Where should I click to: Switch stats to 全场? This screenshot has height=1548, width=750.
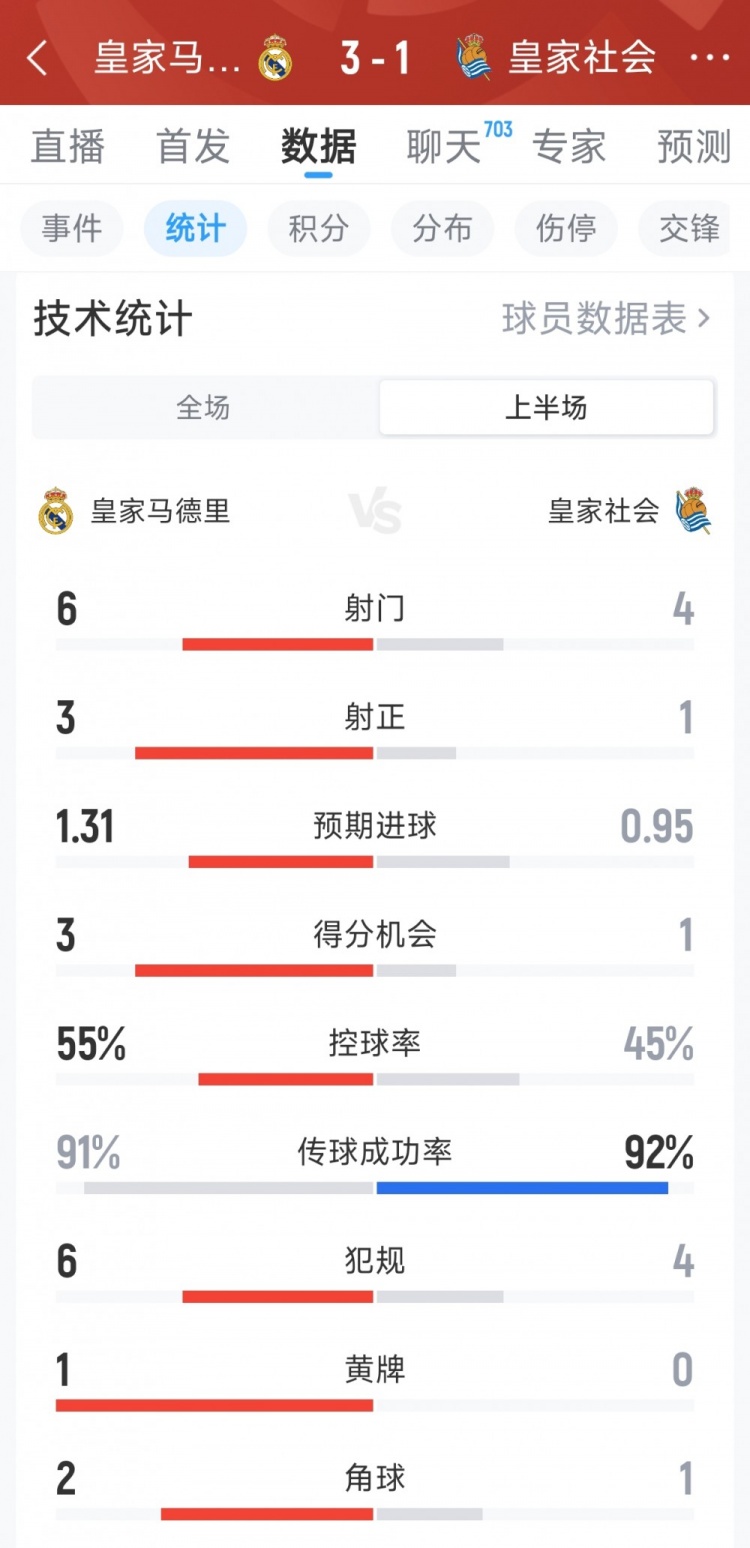point(204,407)
